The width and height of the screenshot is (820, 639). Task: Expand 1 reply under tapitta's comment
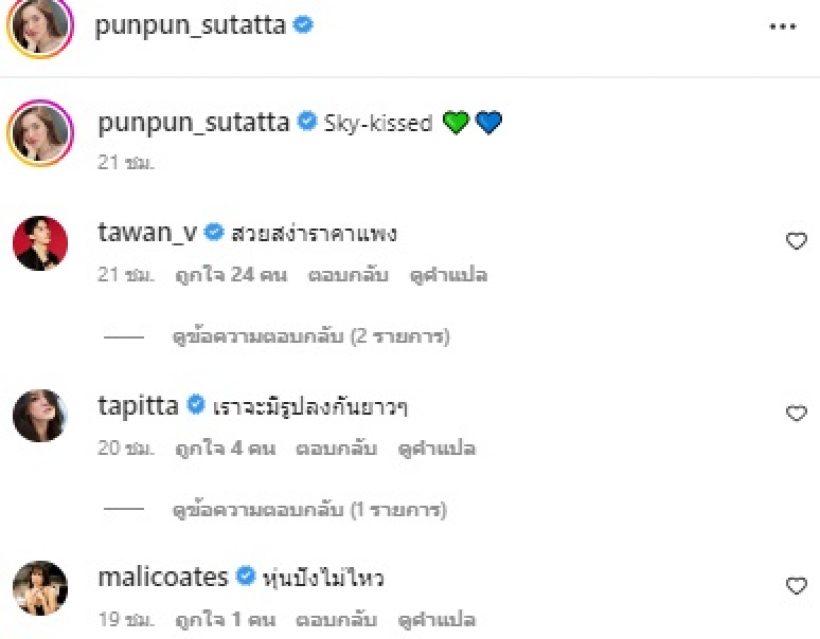(309, 510)
